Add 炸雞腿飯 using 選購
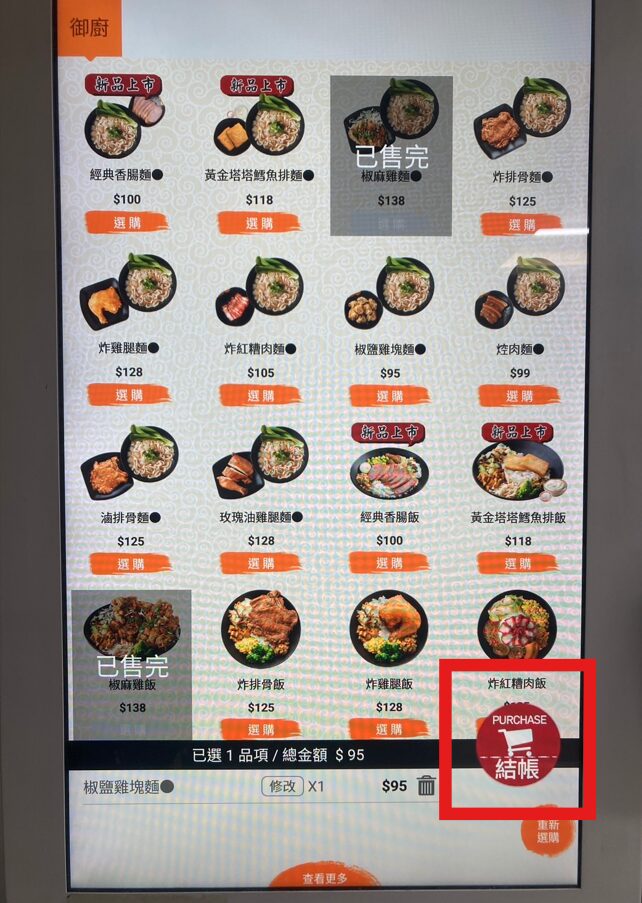Viewport: 642px width, 903px height. click(390, 730)
